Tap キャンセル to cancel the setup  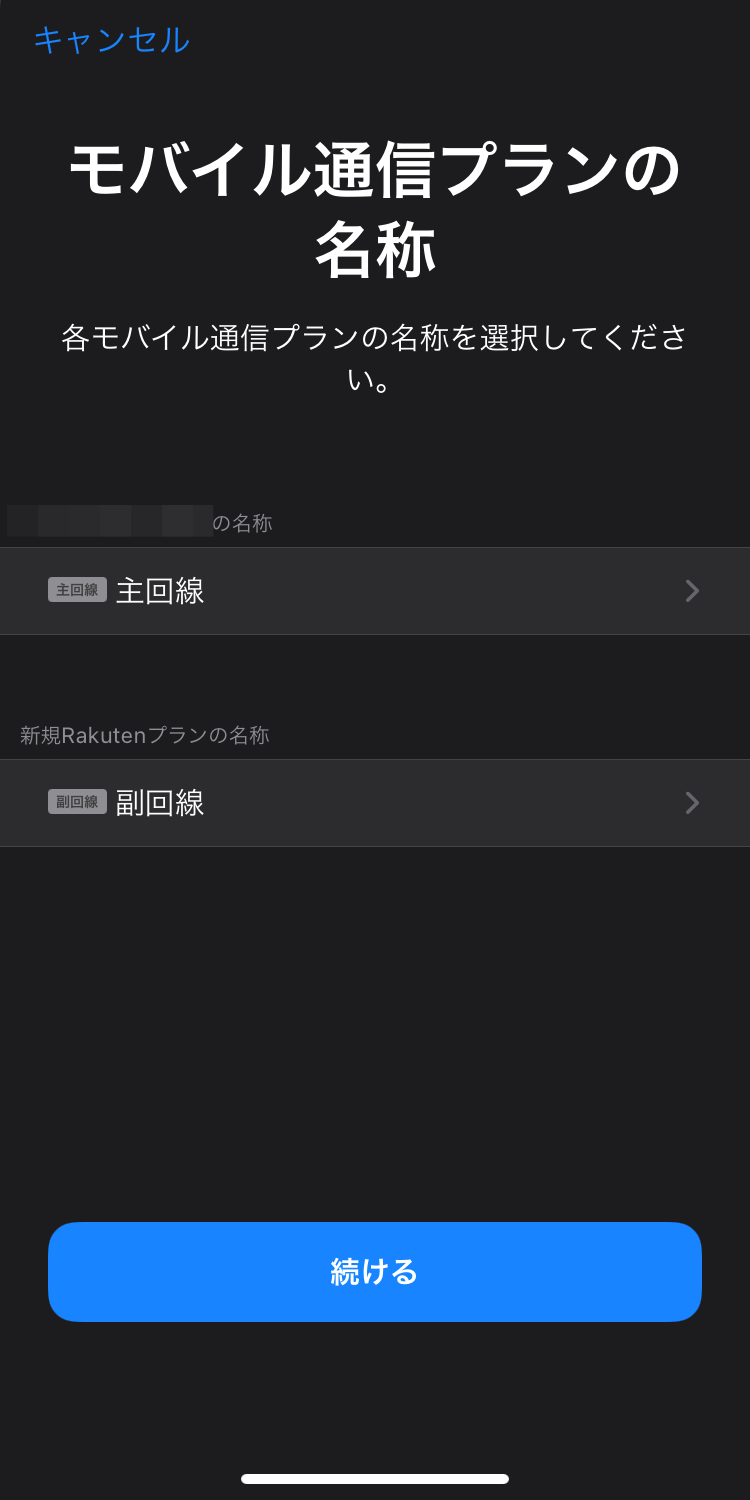[111, 40]
